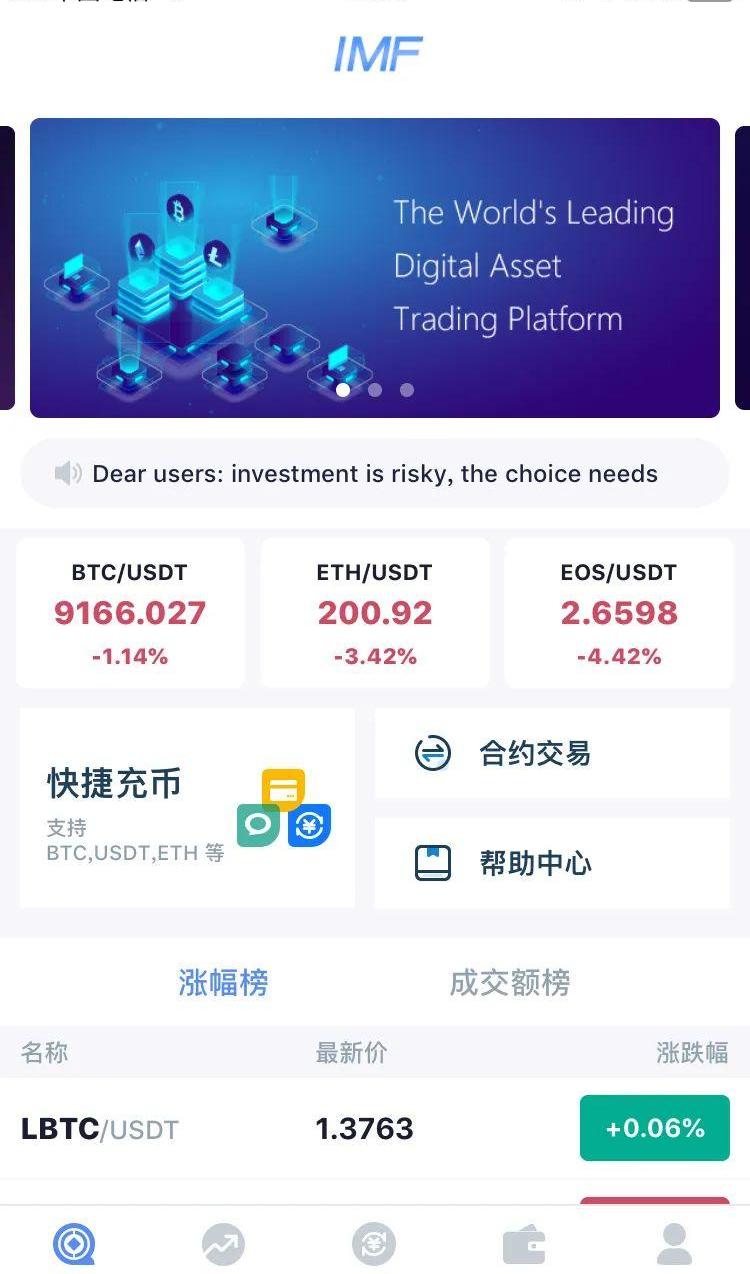This screenshot has height=1274, width=750.
Task: Switch to the 成交额榜 turnover tab
Action: point(510,983)
